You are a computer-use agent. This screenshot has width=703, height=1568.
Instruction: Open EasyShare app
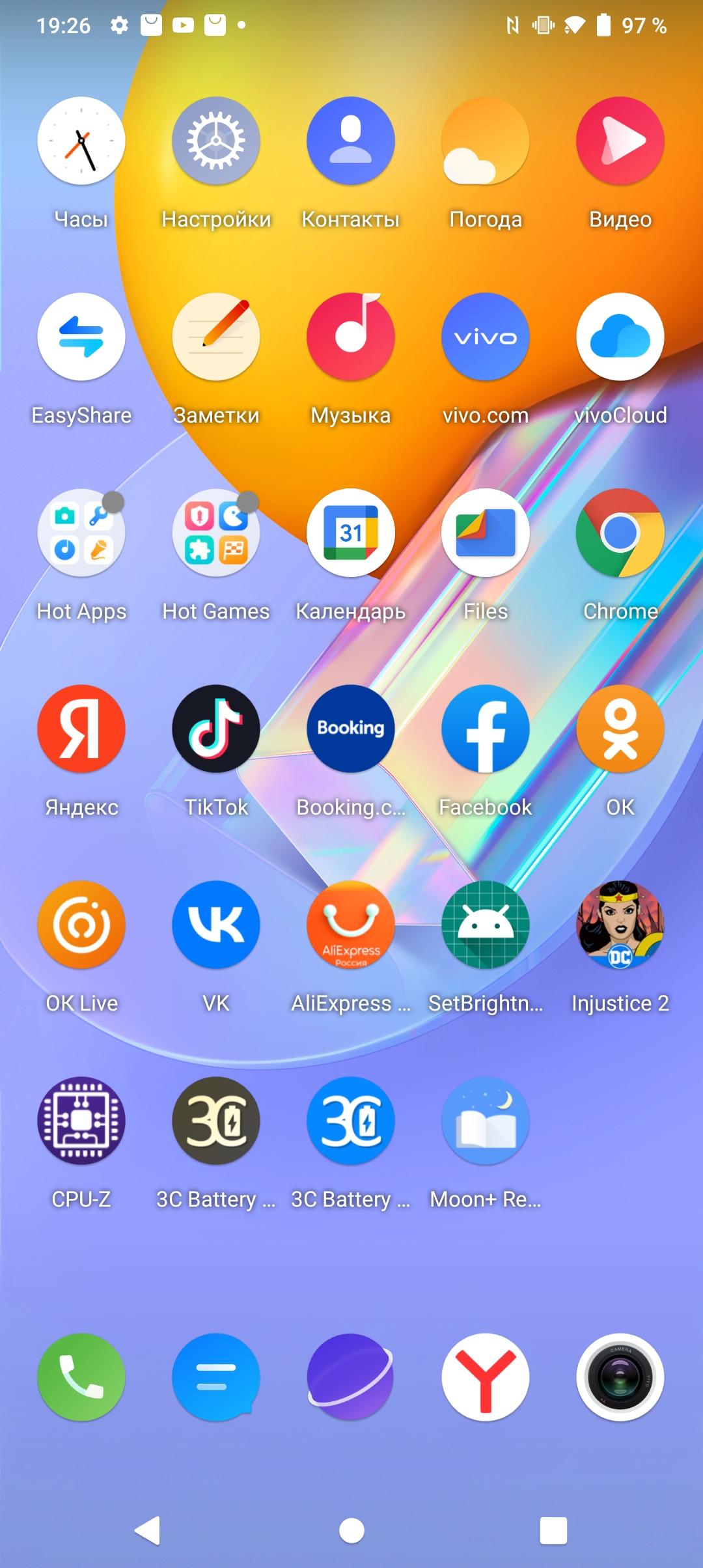tap(81, 337)
